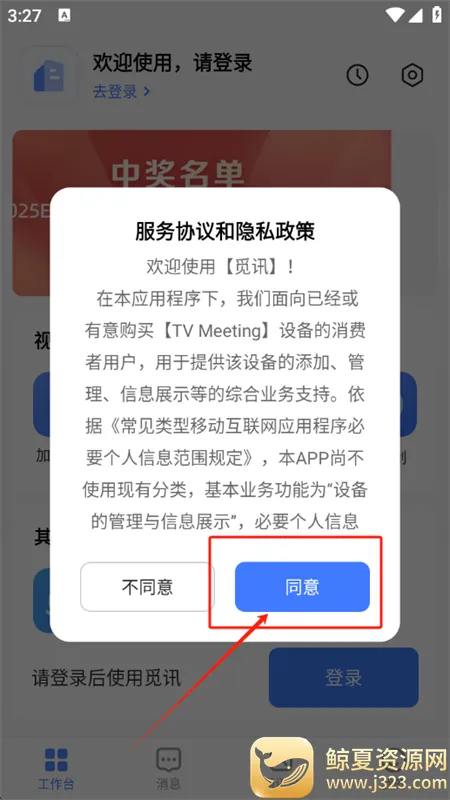The image size is (450, 800).
Task: Tap 同意 to accept the privacy policy
Action: click(x=302, y=587)
